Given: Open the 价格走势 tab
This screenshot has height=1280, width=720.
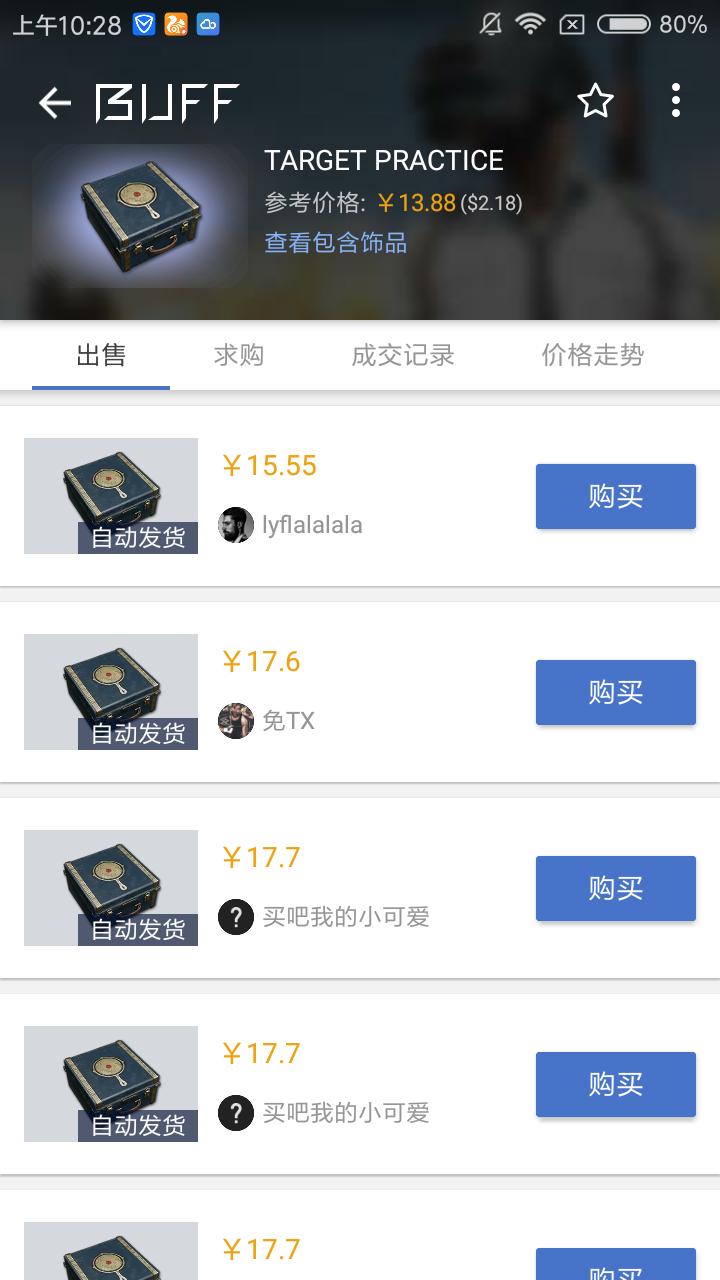Looking at the screenshot, I should tap(592, 355).
